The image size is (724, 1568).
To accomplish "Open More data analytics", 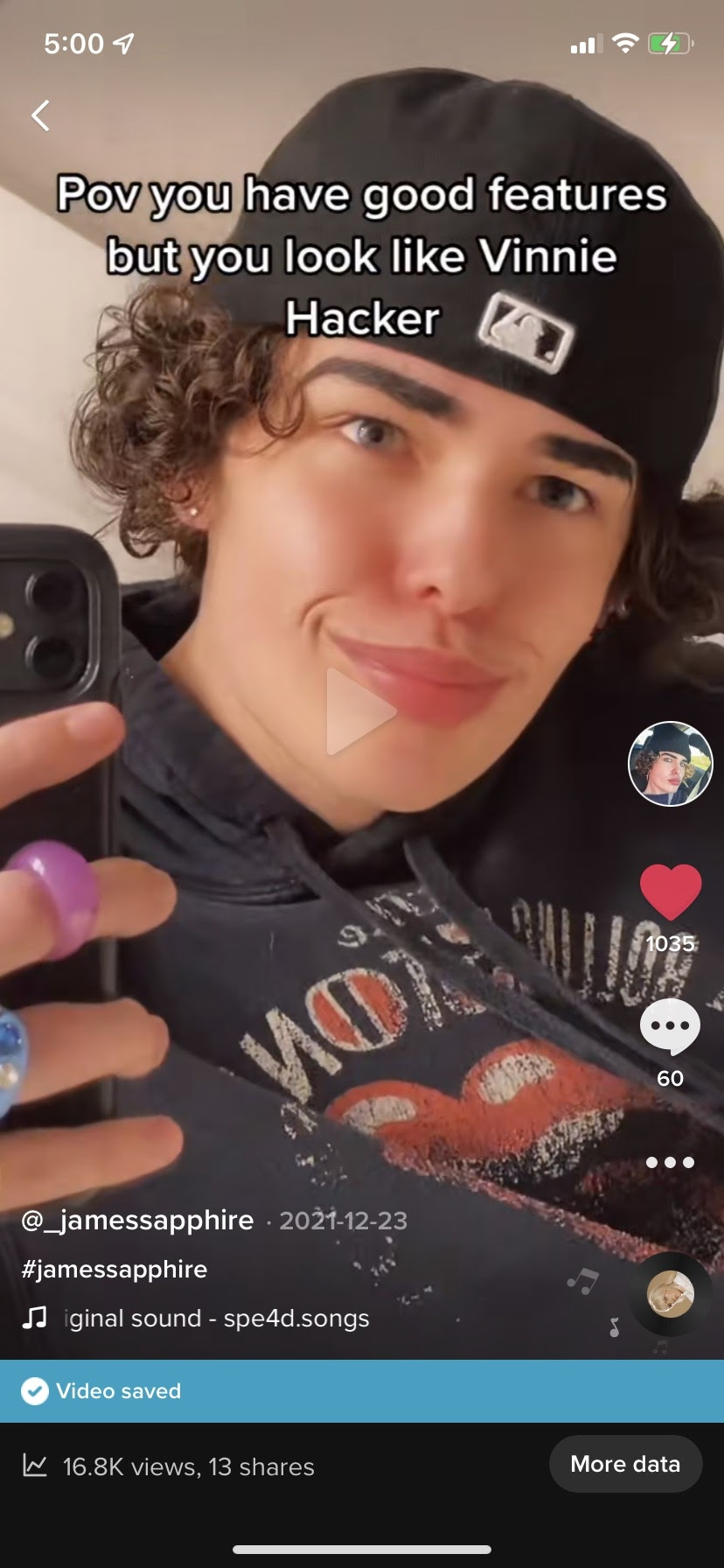I will 625,1464.
